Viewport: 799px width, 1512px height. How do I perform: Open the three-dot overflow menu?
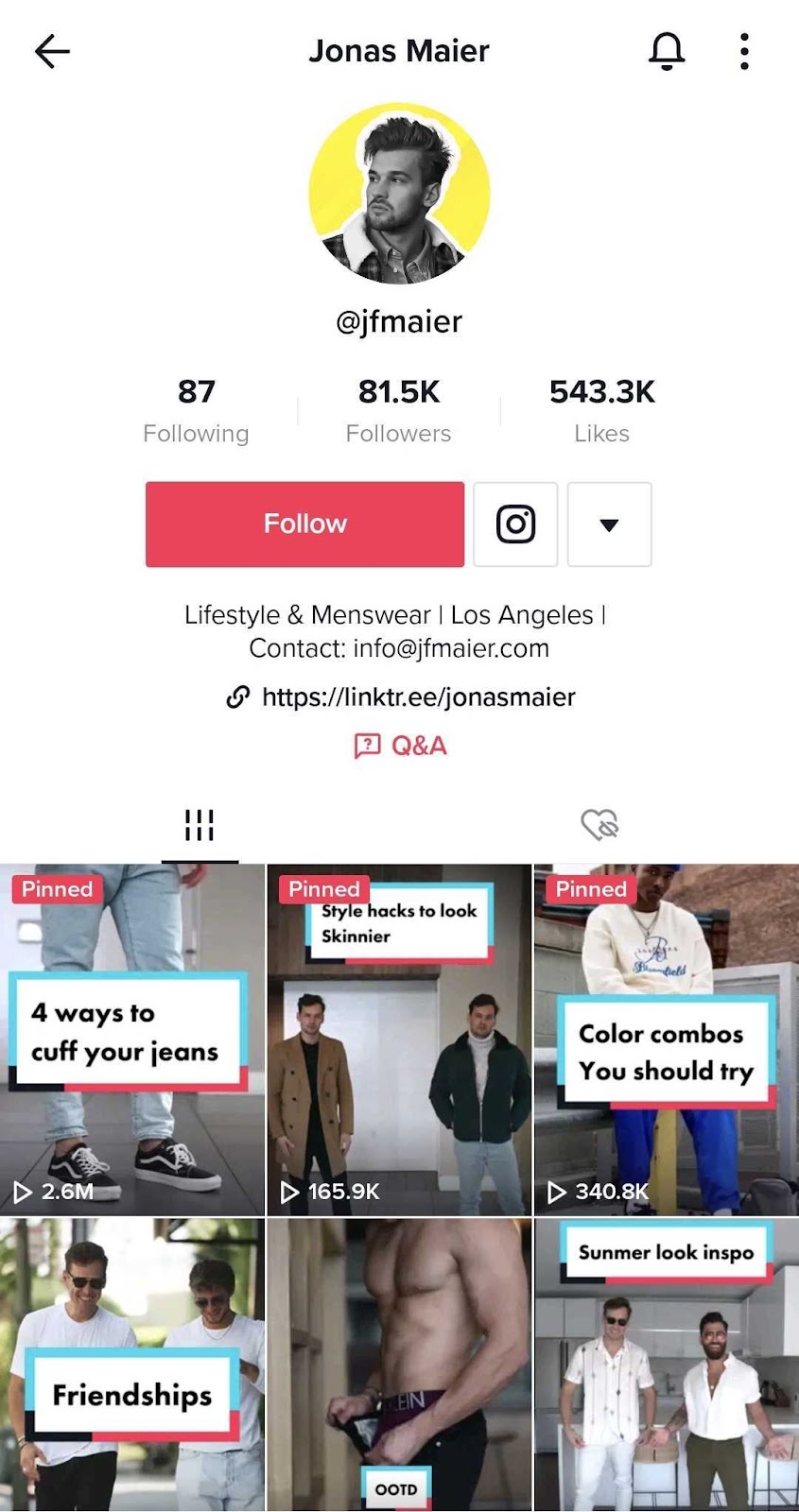click(x=744, y=51)
